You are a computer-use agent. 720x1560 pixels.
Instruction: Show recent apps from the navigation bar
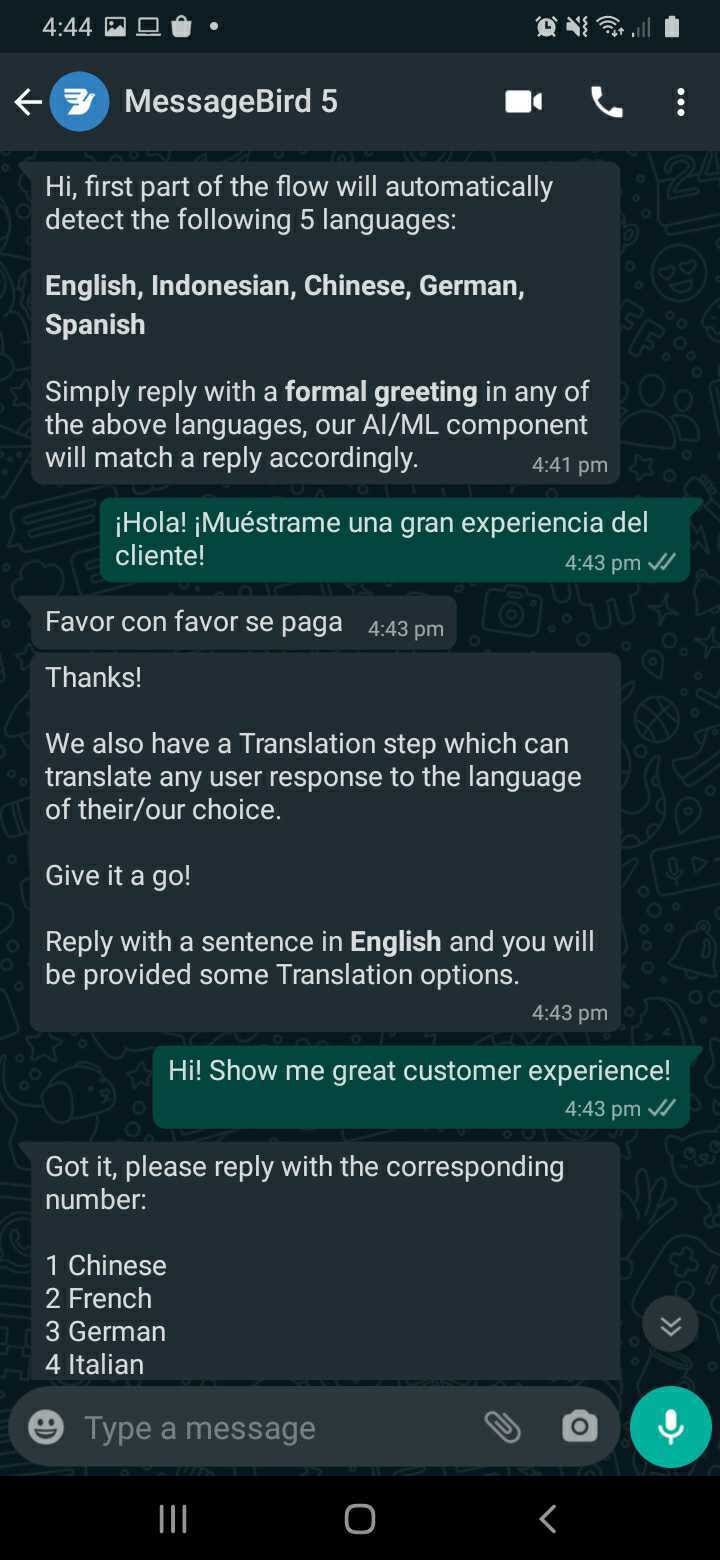[173, 1519]
